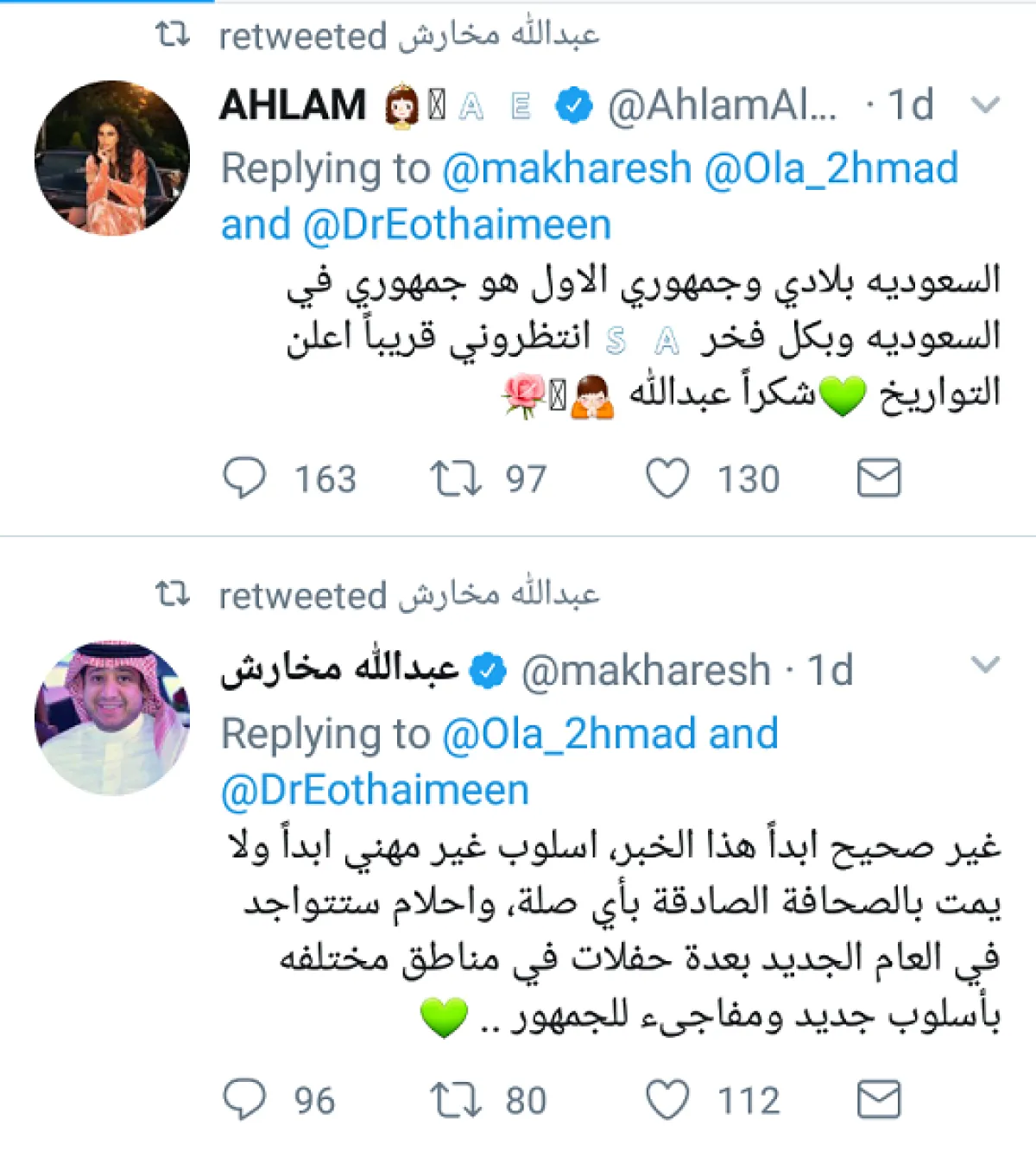Retweet AHLAM's tweet
The image size is (1036, 1151).
pyautogui.click(x=456, y=478)
